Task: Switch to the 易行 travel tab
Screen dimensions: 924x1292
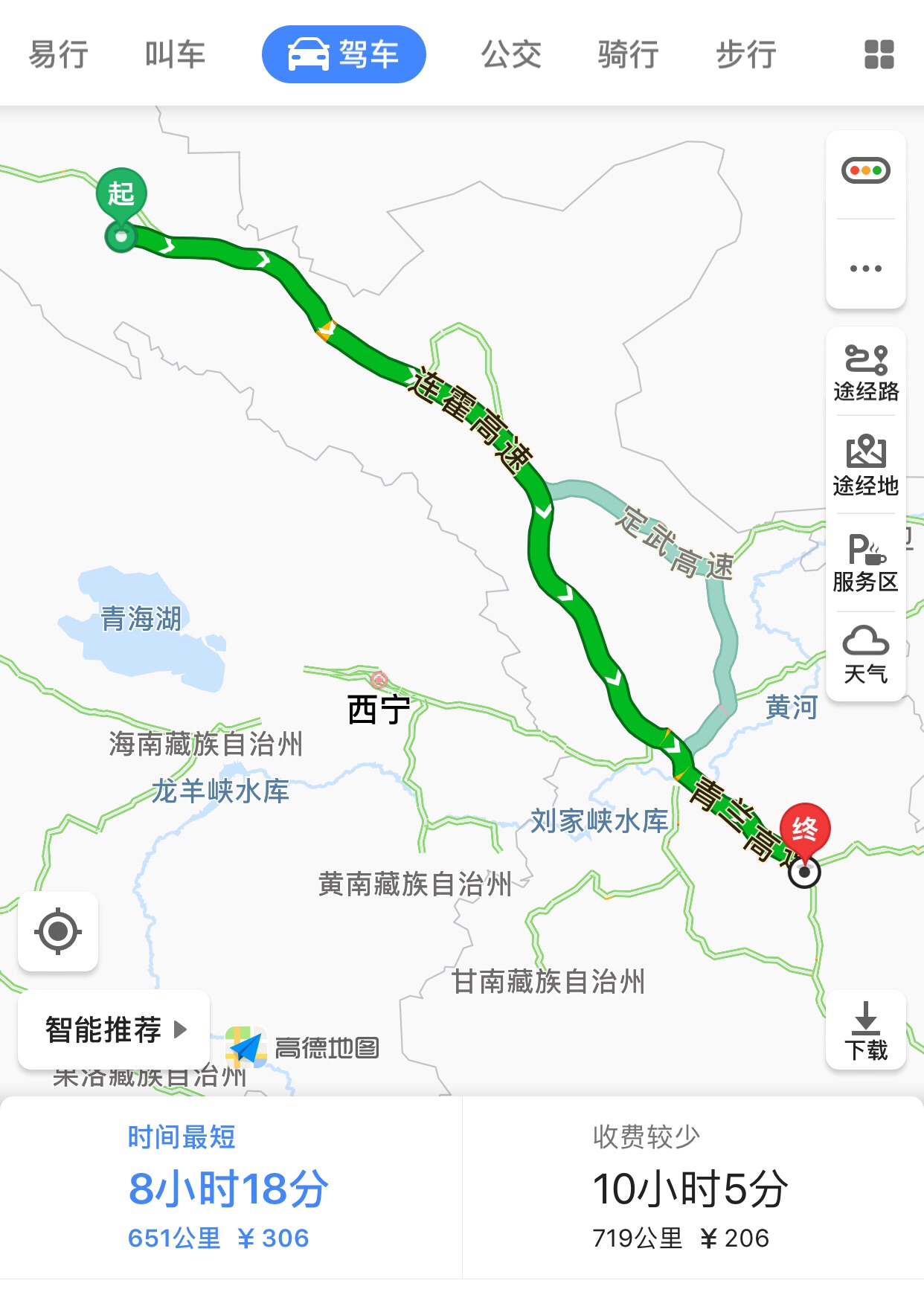Action: click(58, 54)
